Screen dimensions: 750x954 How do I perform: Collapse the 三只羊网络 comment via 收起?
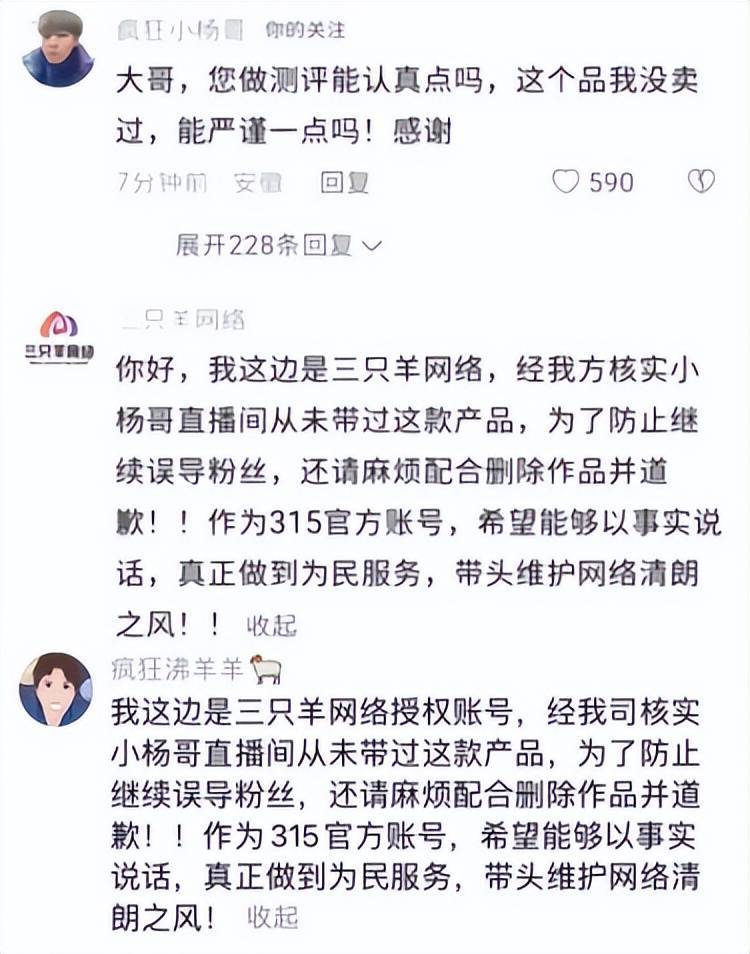(272, 626)
